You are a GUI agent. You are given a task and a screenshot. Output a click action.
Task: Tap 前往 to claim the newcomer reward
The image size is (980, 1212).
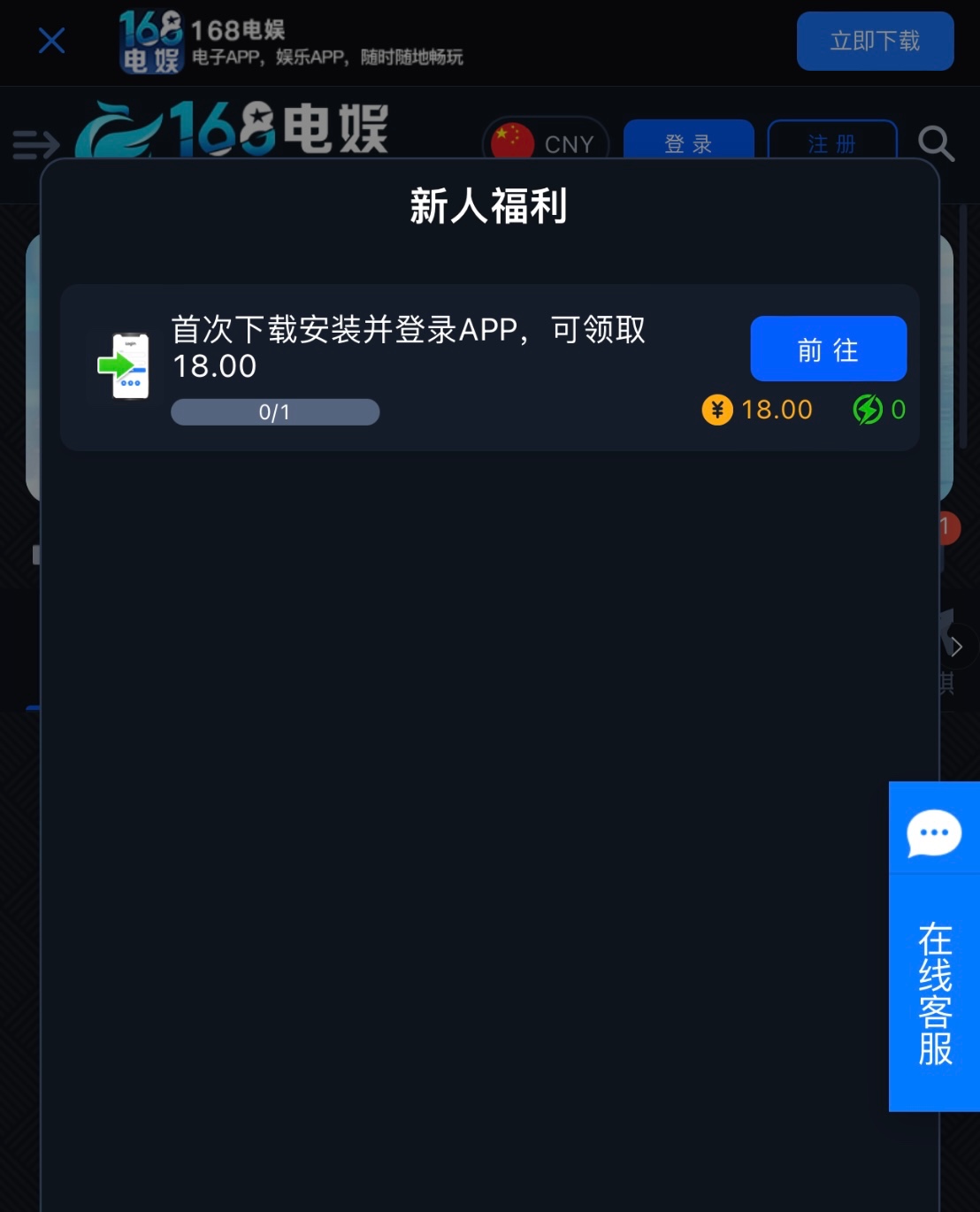tap(828, 349)
